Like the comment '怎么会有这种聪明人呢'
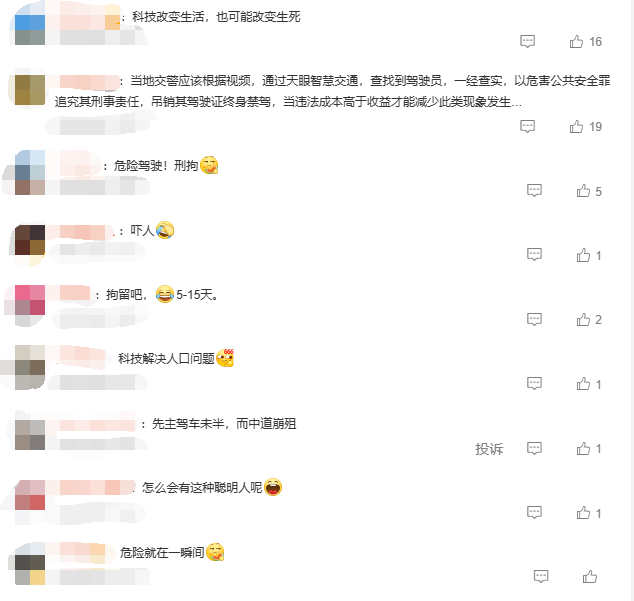The width and height of the screenshot is (634, 601). (x=584, y=513)
